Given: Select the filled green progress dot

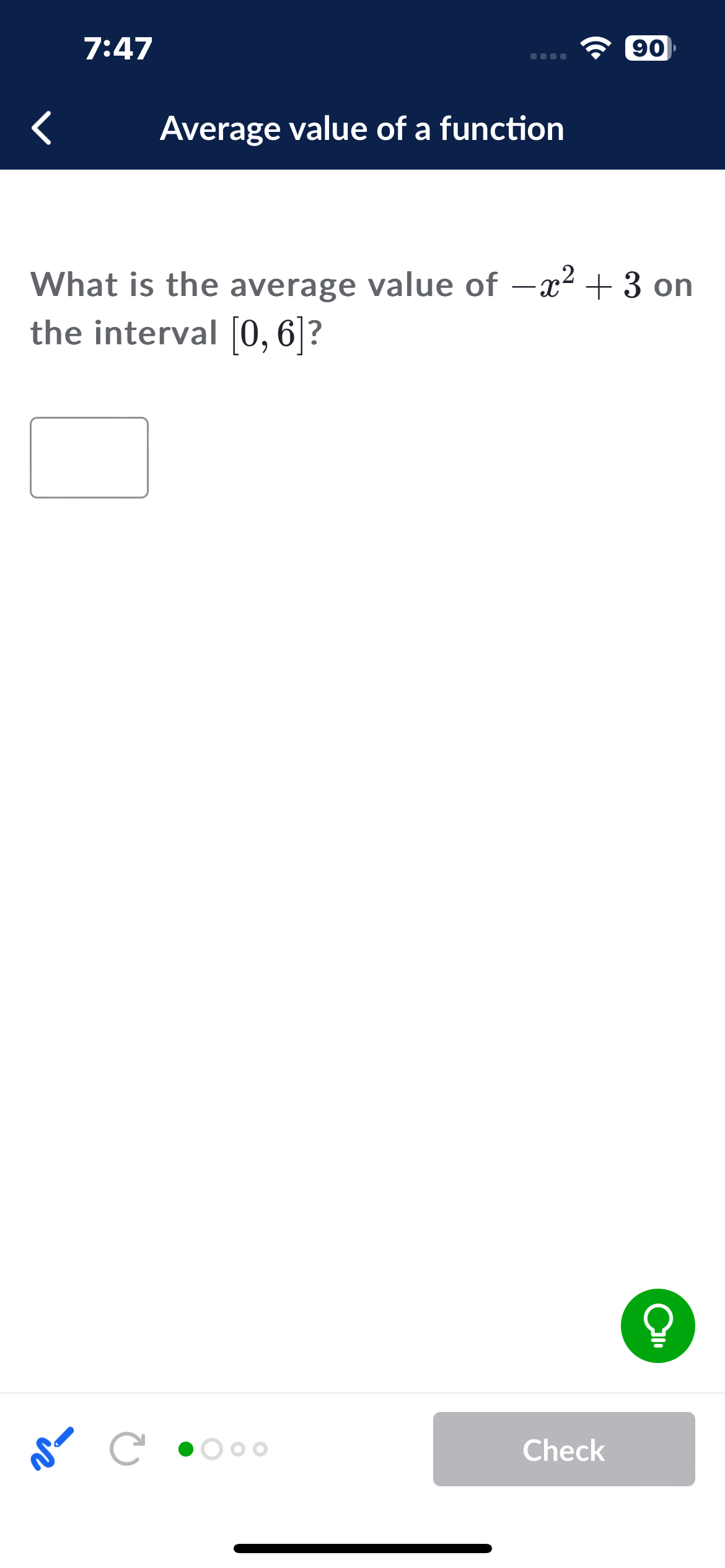Looking at the screenshot, I should pos(185,1450).
